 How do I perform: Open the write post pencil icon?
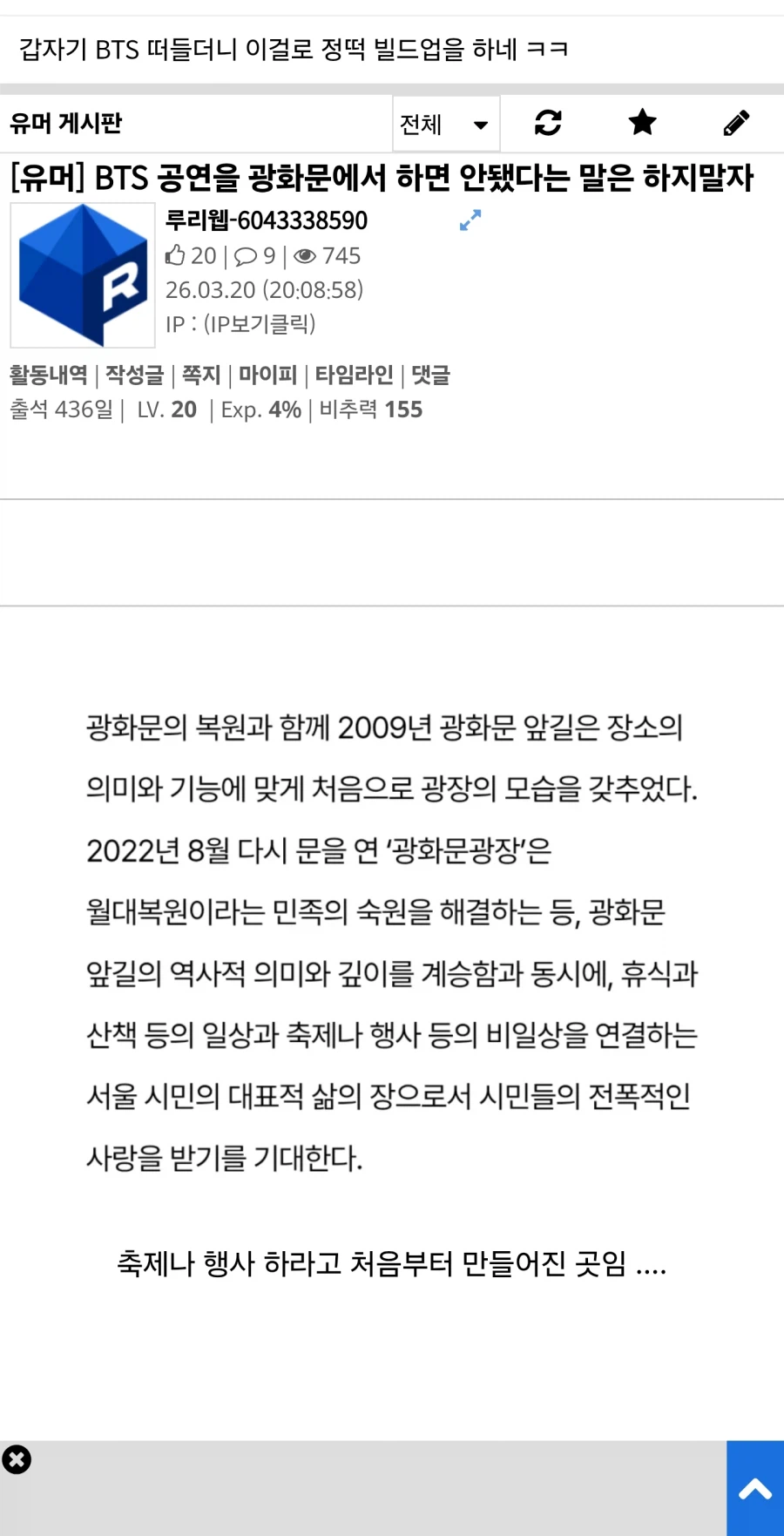737,123
